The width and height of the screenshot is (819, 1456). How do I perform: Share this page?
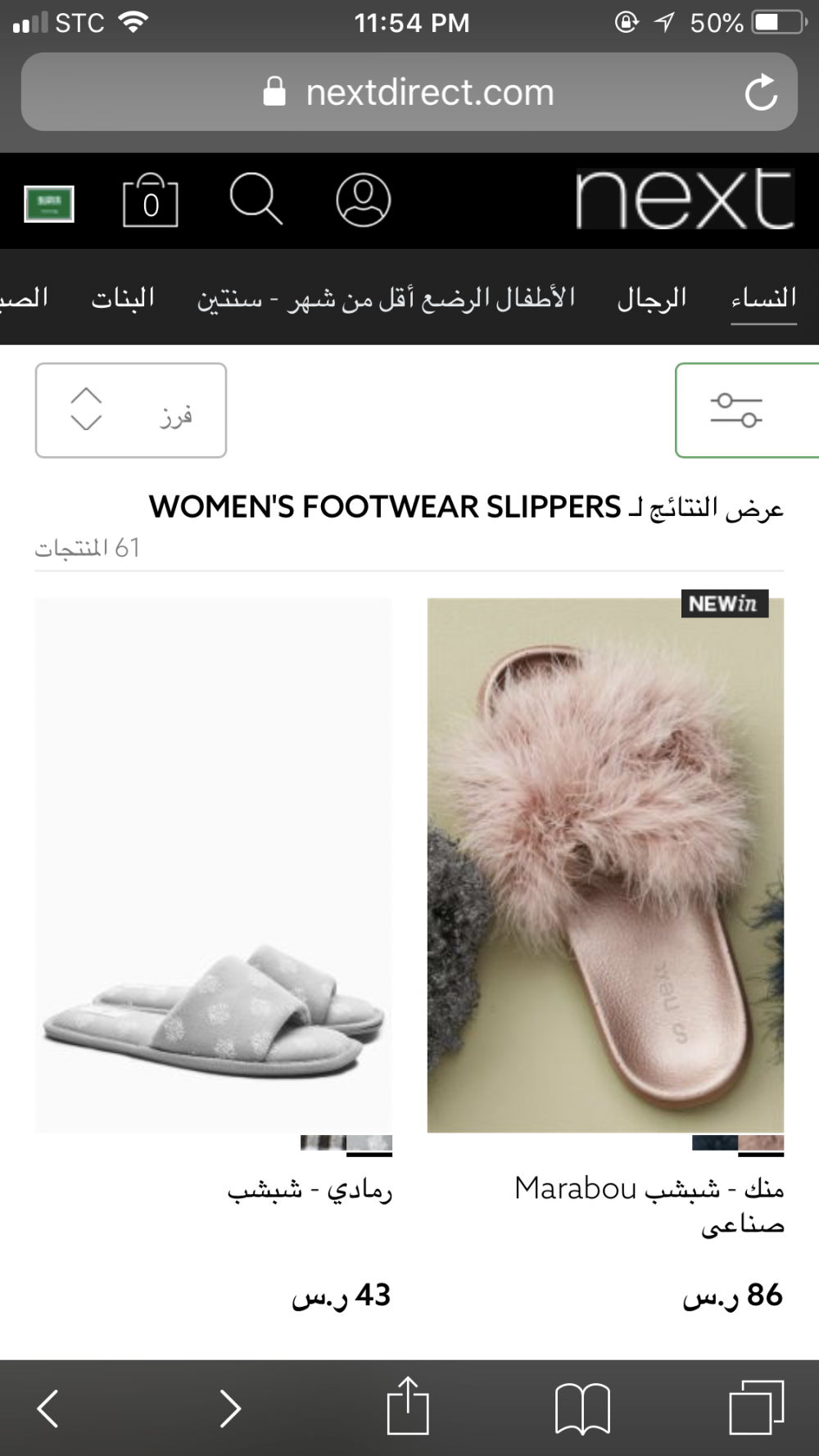(408, 1407)
